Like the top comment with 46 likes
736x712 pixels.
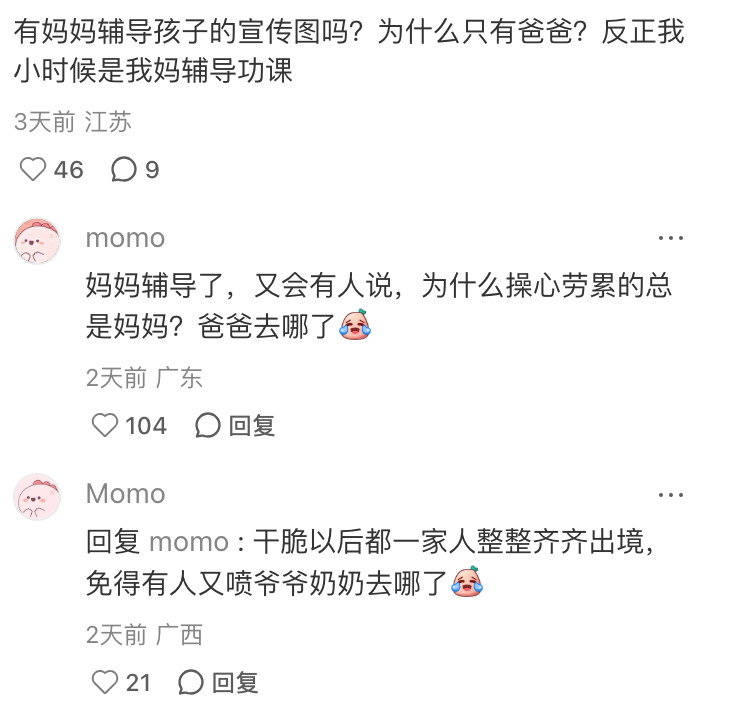[x=34, y=170]
